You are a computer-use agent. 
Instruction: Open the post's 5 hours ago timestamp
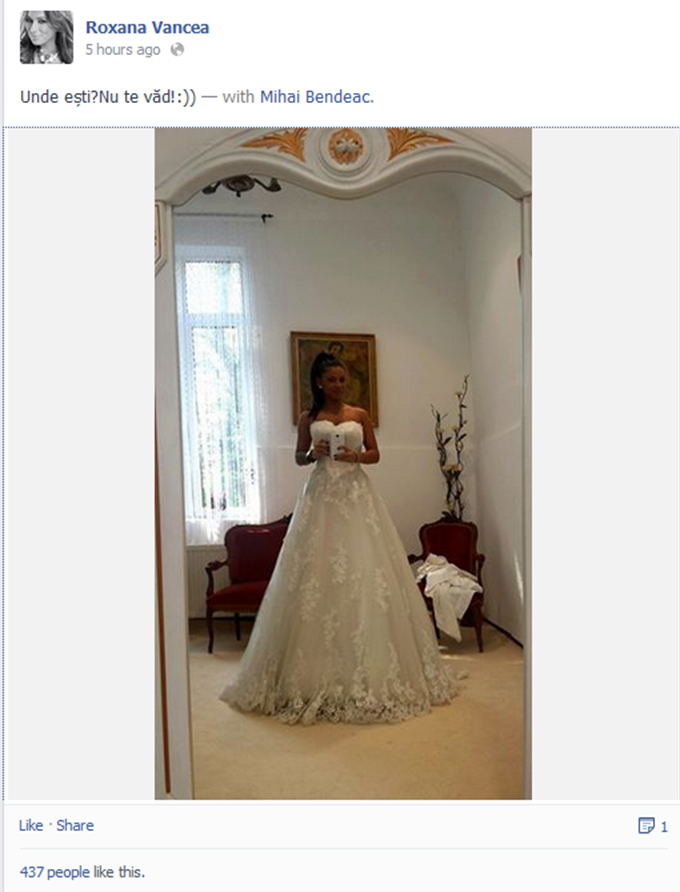[x=122, y=49]
